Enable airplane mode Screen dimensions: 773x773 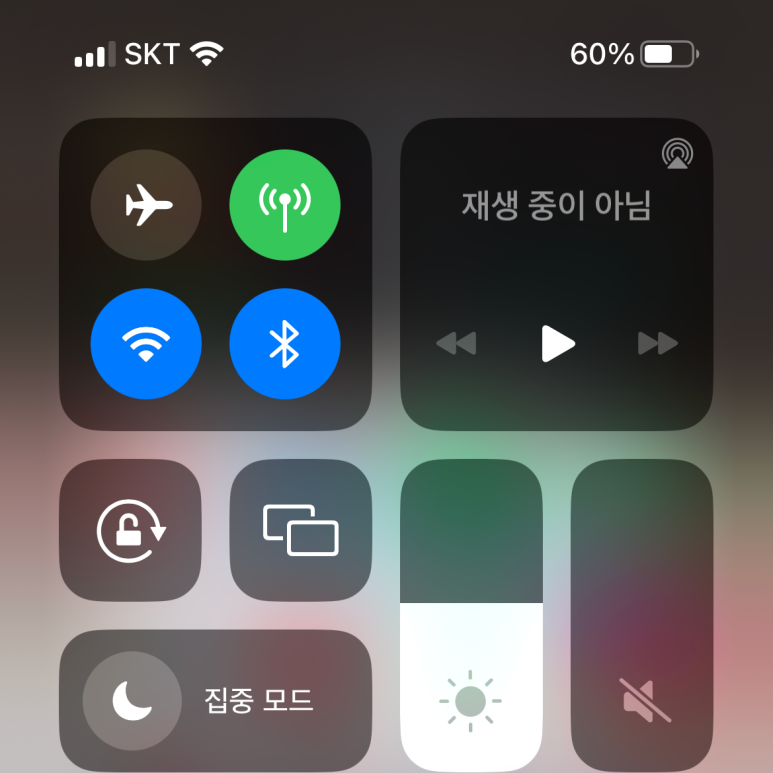[146, 205]
